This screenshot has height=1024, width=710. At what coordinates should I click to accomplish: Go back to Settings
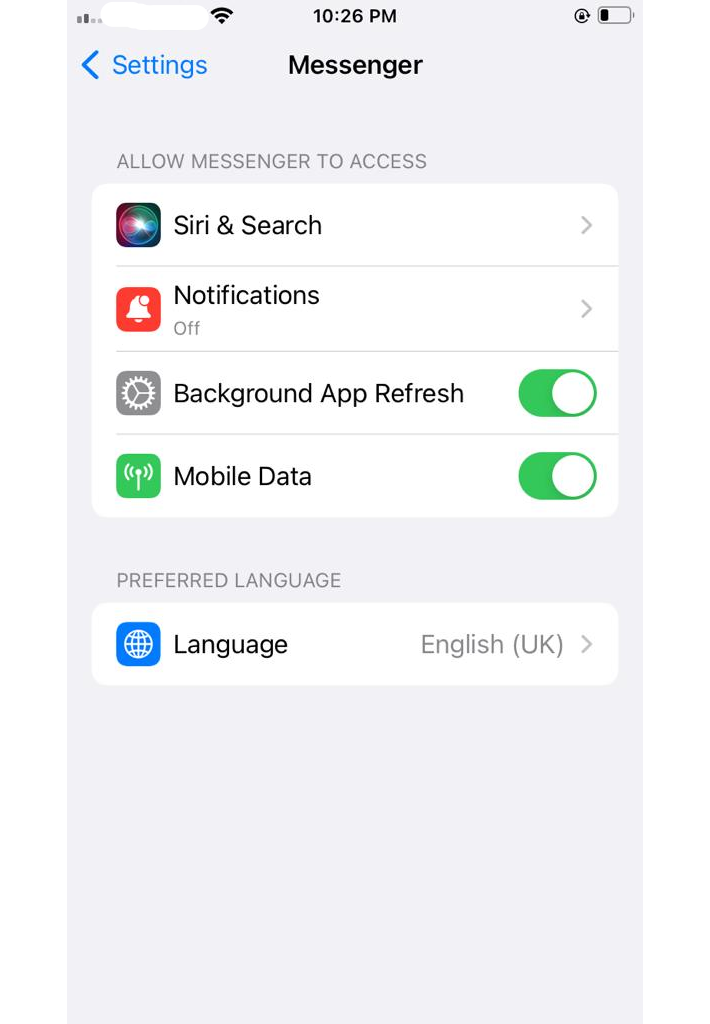click(x=144, y=65)
